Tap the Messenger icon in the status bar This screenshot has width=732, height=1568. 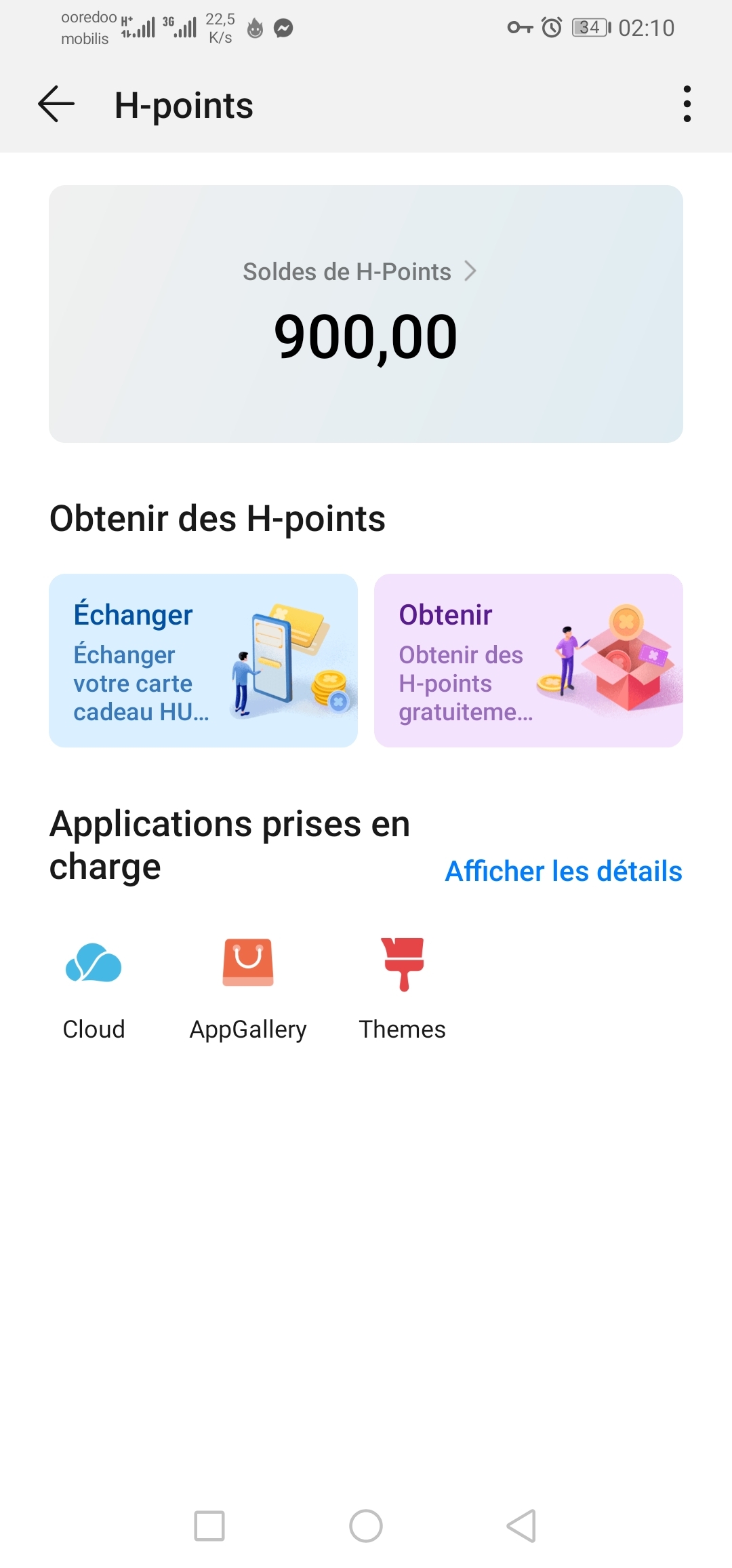[284, 27]
